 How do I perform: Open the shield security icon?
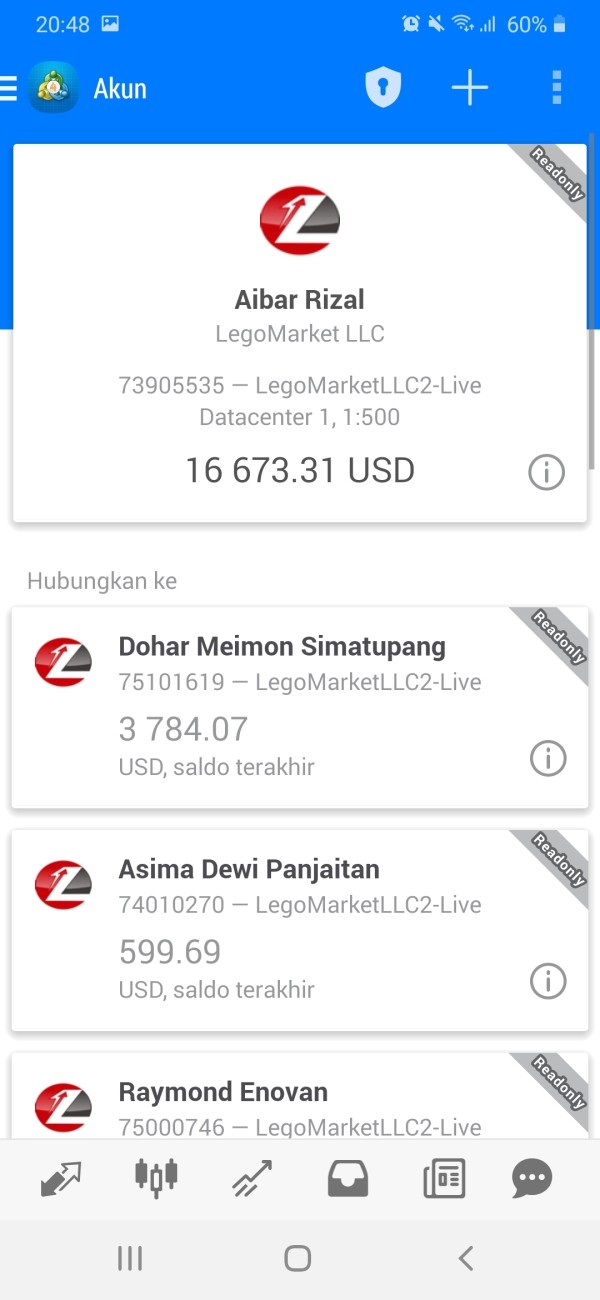(382, 88)
